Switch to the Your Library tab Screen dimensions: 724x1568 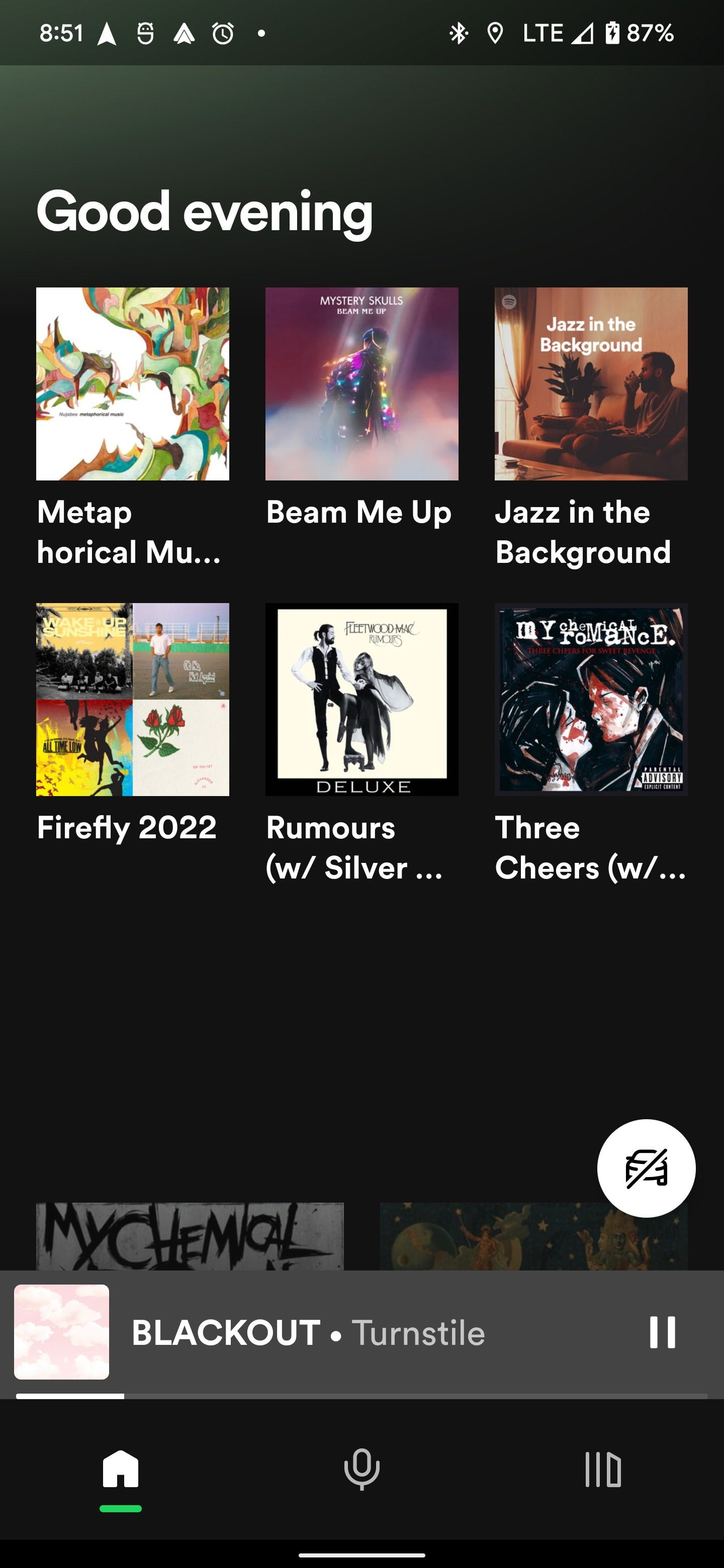602,1470
